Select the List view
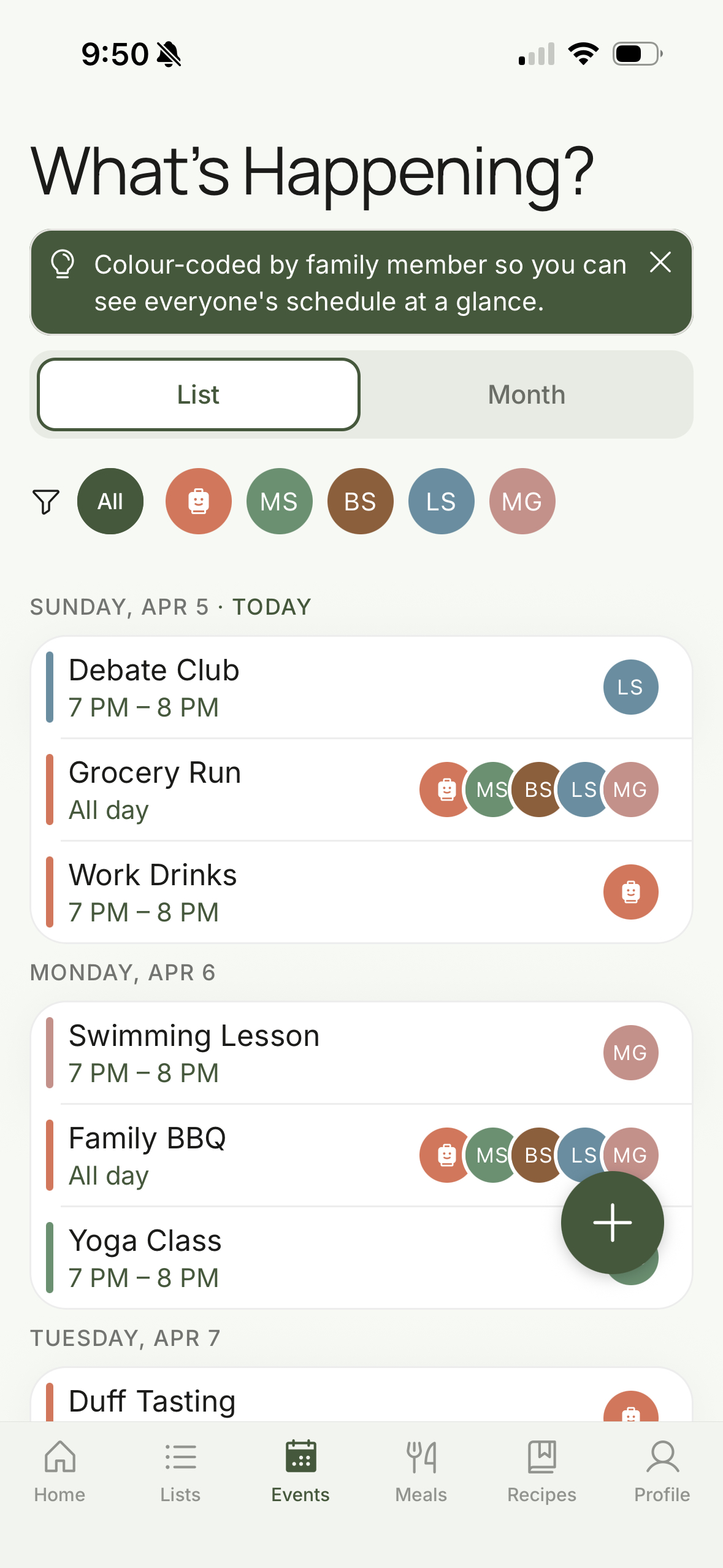 point(198,394)
